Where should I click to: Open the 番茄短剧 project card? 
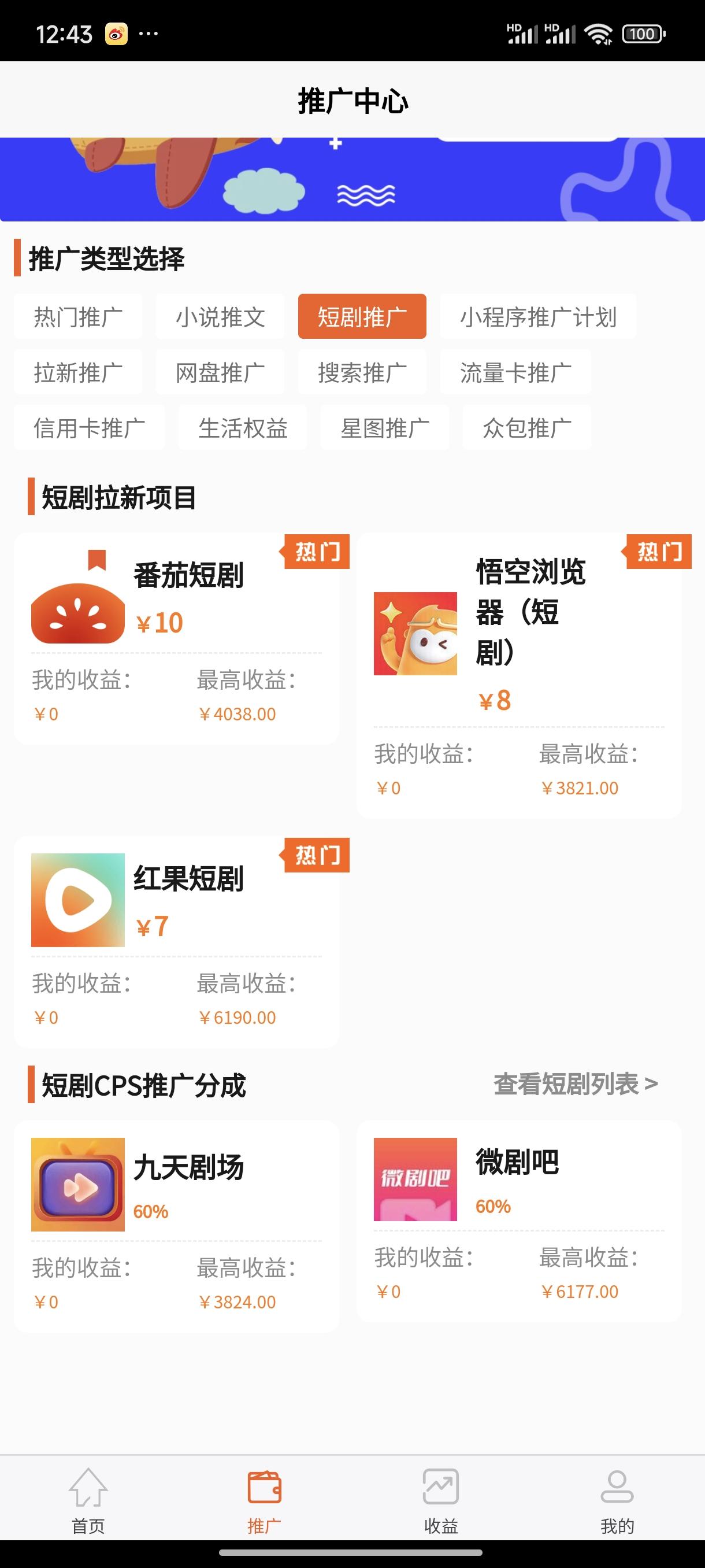(176, 638)
